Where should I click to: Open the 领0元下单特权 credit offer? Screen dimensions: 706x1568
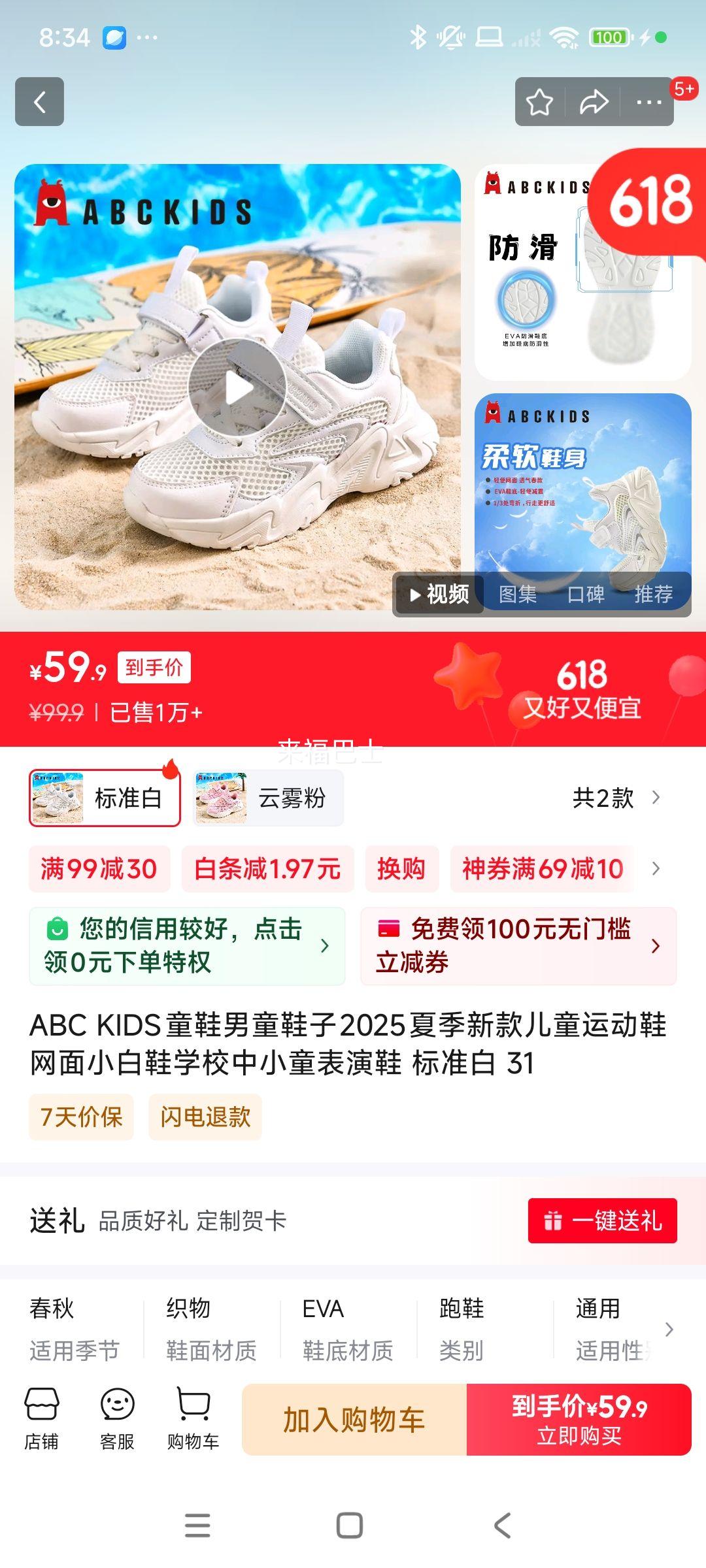point(187,945)
